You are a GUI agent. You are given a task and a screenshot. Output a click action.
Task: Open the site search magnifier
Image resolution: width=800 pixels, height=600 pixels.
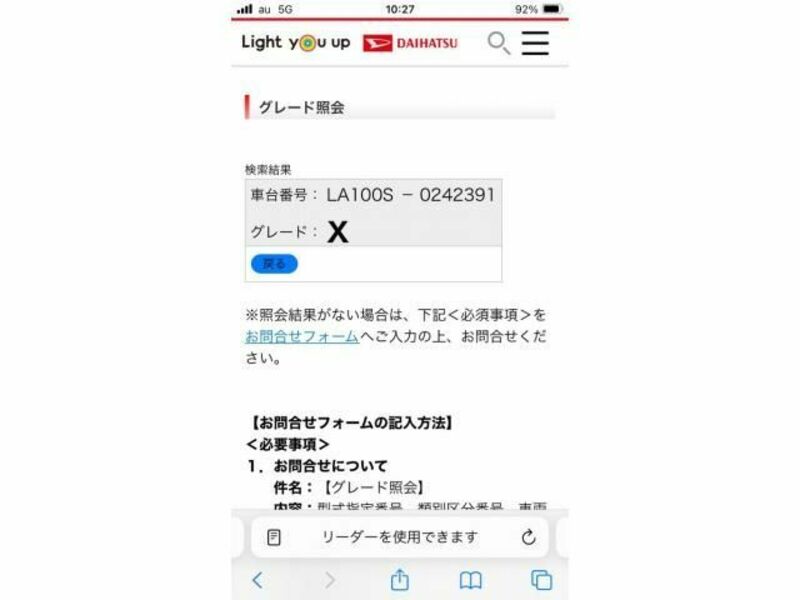click(498, 43)
